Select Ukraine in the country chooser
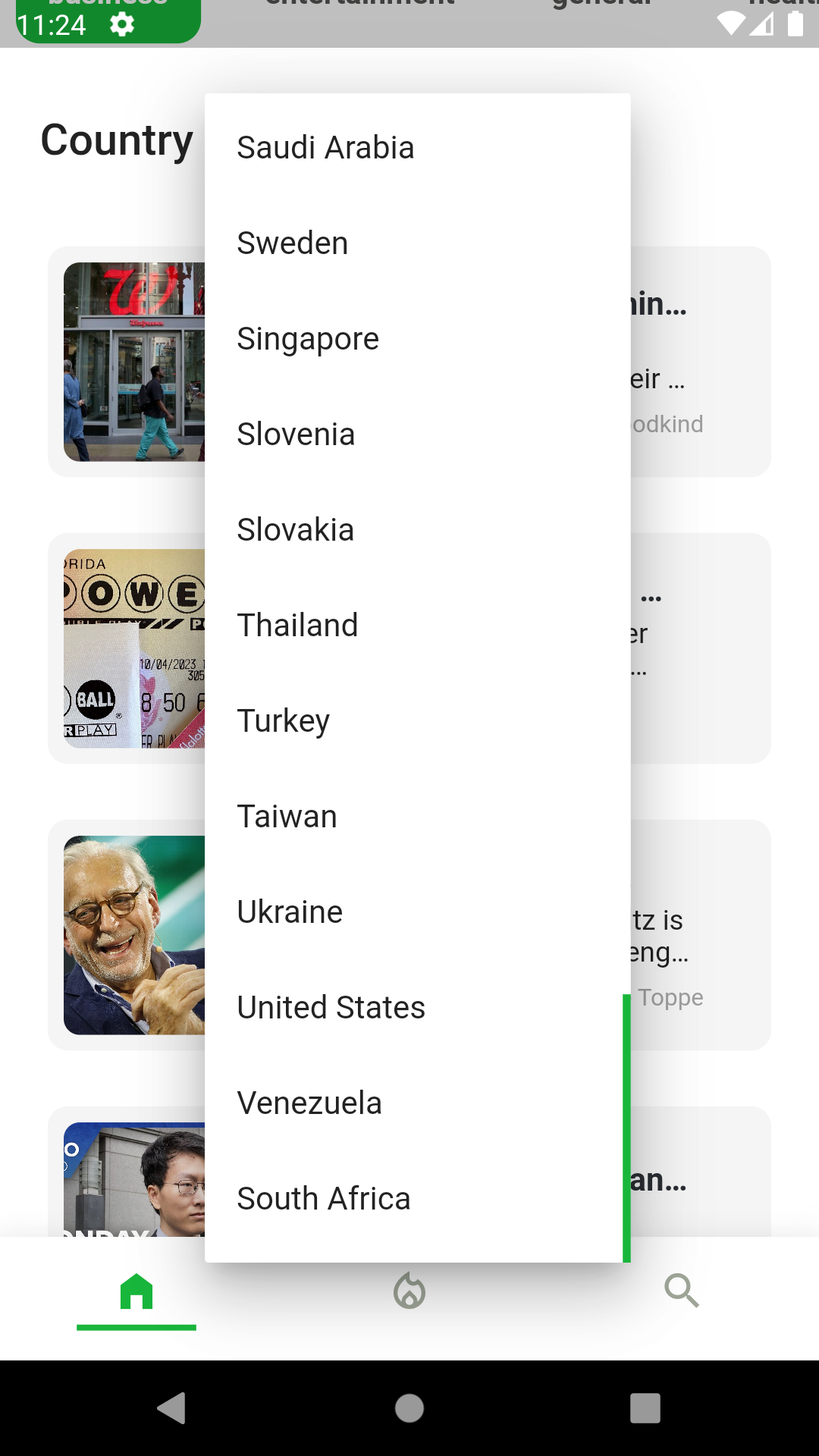 click(289, 911)
